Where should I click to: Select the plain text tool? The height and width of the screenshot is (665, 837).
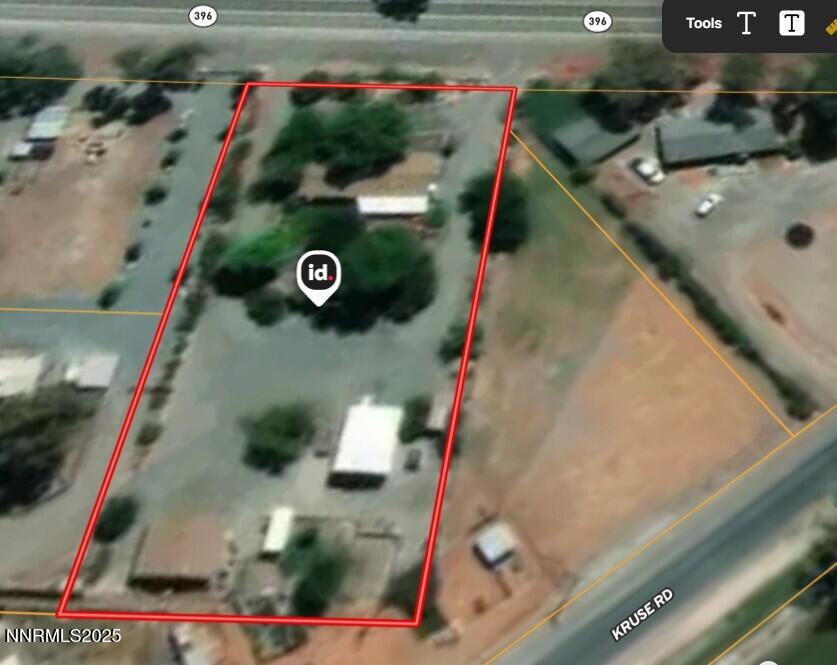point(746,24)
